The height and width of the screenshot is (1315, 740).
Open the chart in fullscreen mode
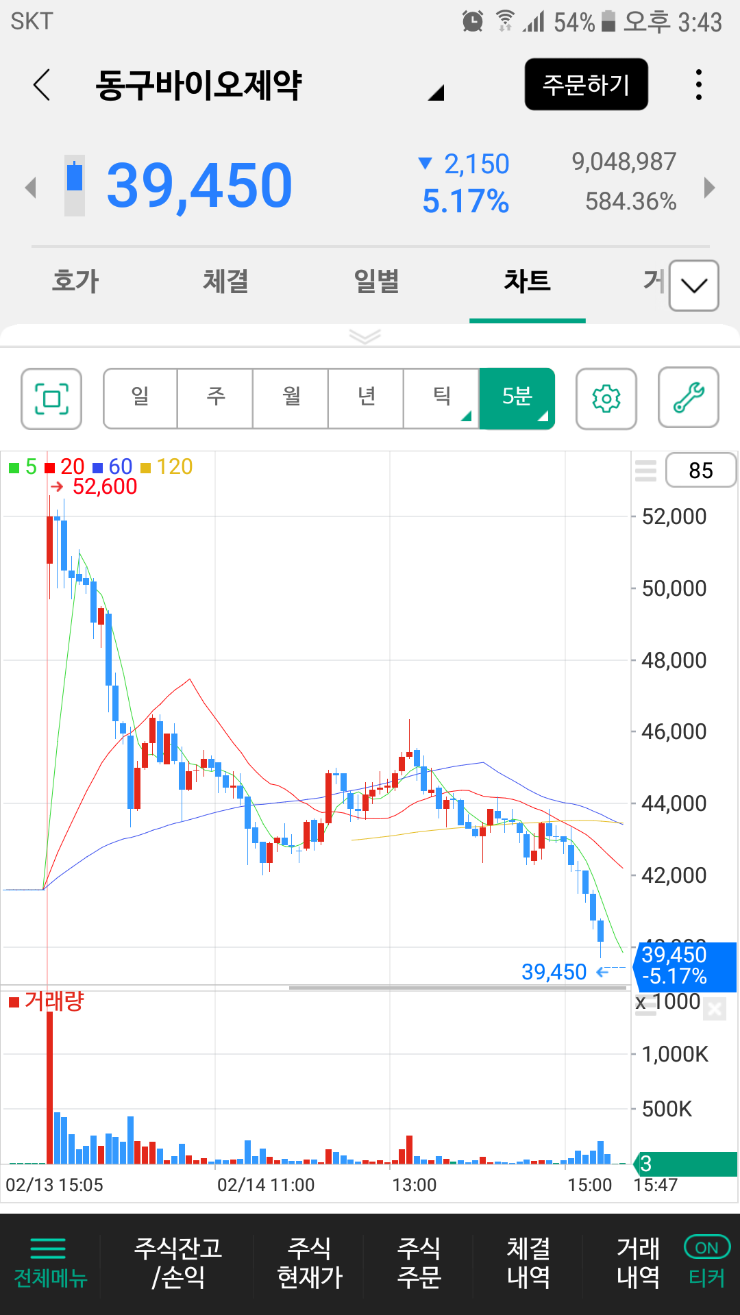pyautogui.click(x=51, y=398)
